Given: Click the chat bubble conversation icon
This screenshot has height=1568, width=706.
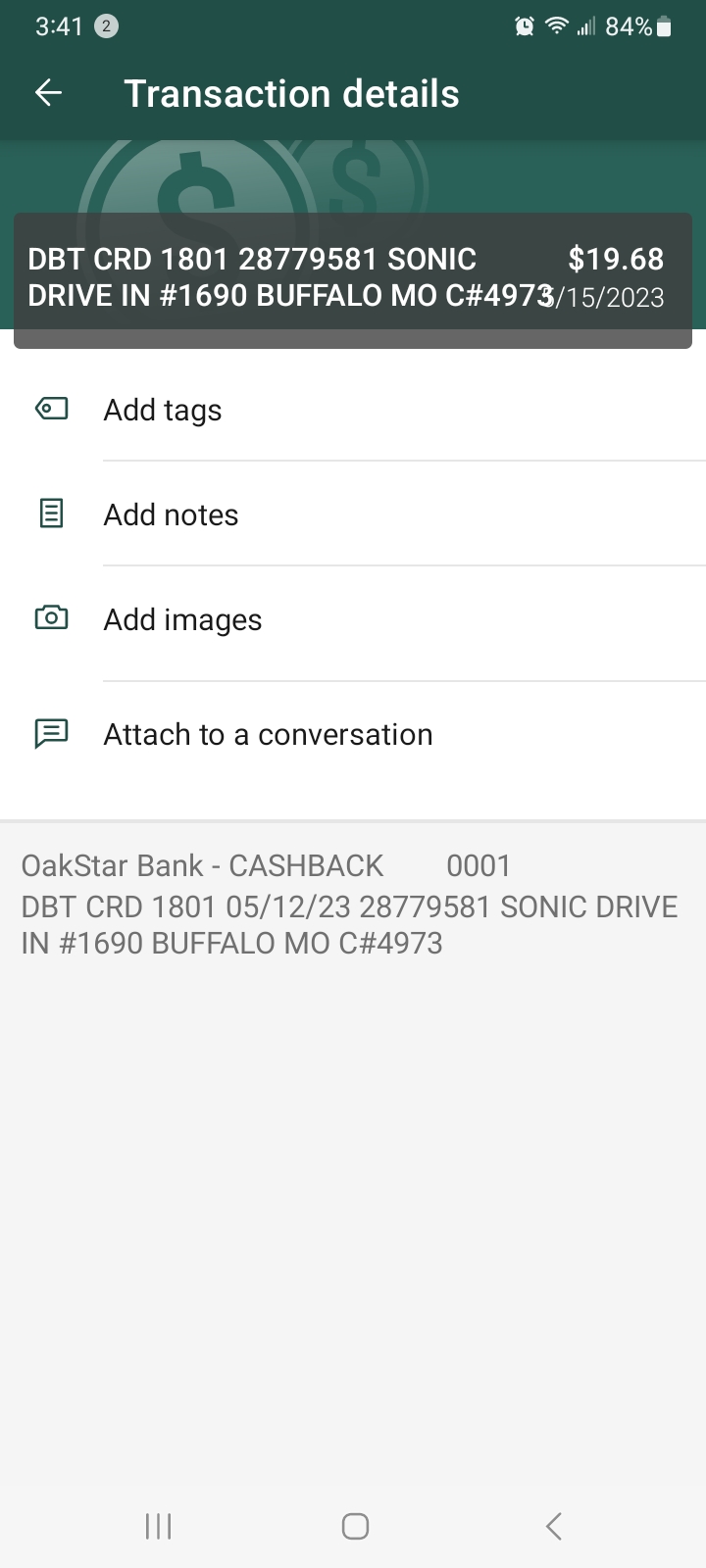Looking at the screenshot, I should point(50,733).
